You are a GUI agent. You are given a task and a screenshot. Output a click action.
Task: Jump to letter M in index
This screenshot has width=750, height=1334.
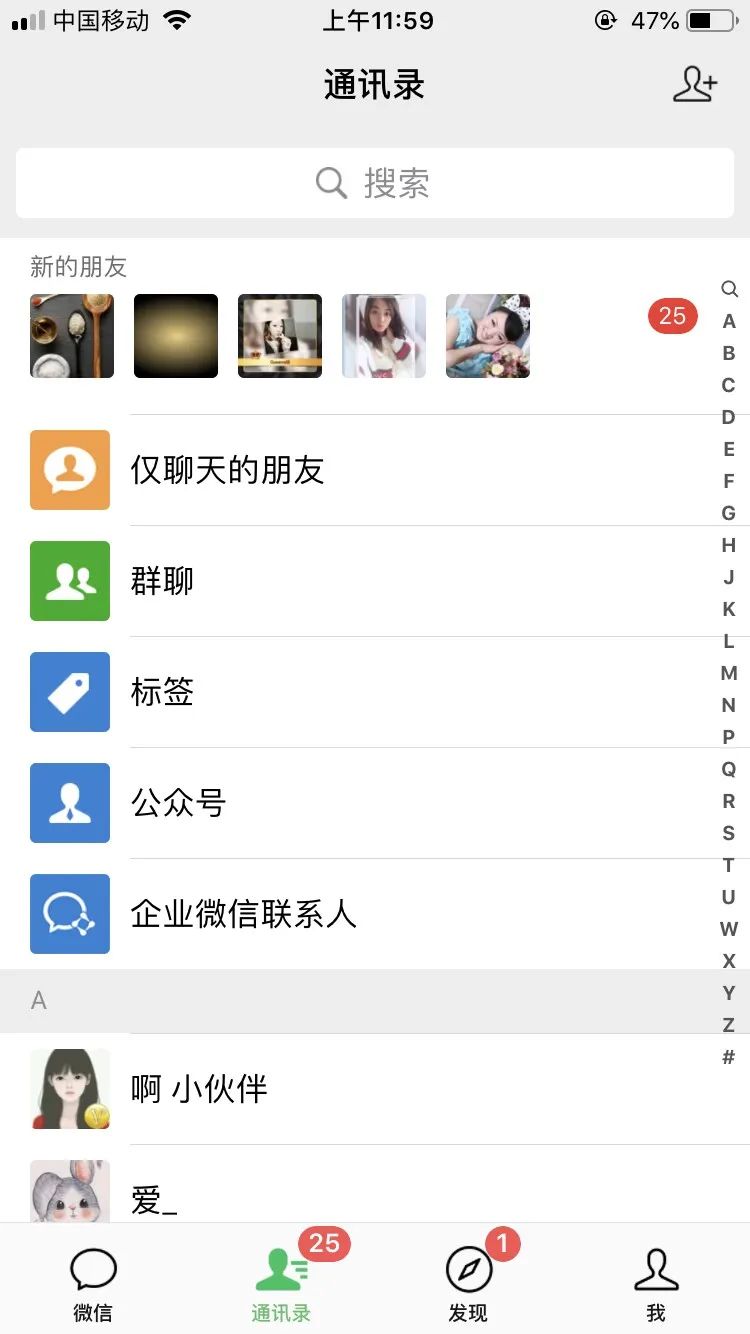[x=729, y=673]
